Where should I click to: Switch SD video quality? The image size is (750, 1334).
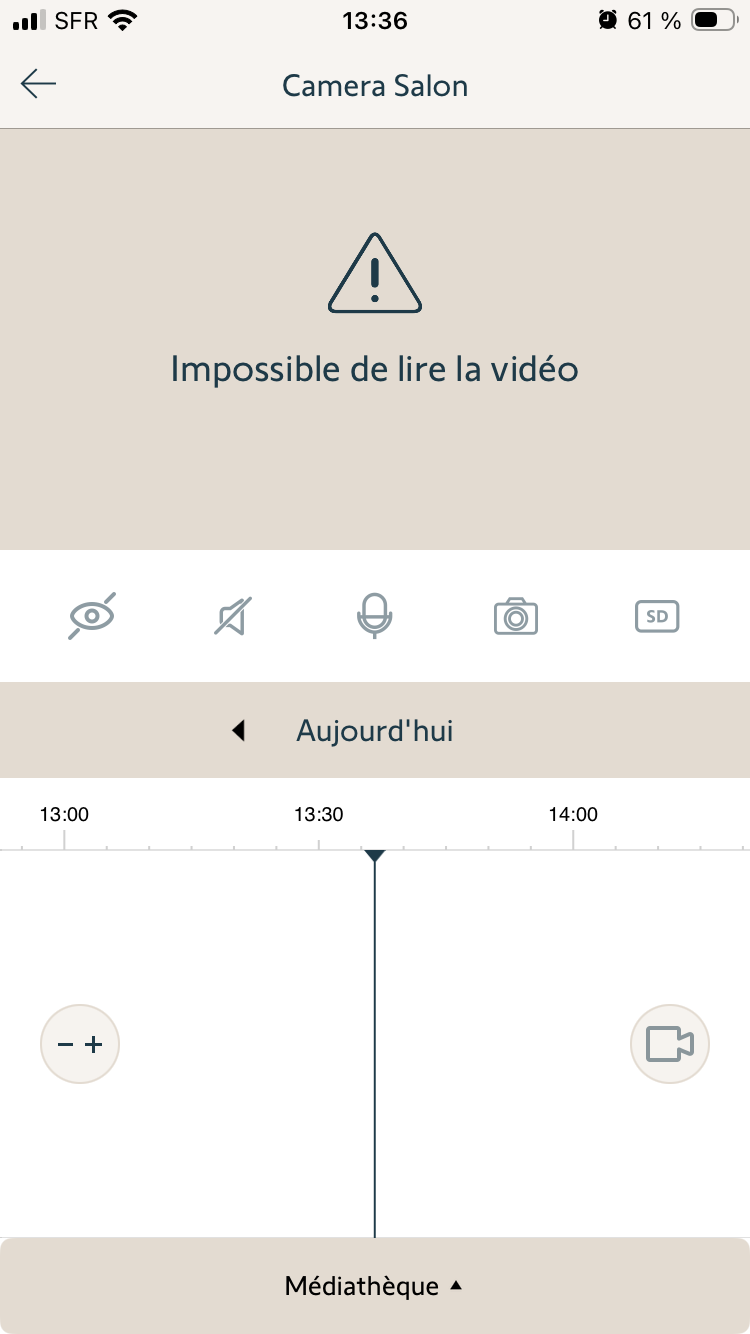[x=657, y=616]
